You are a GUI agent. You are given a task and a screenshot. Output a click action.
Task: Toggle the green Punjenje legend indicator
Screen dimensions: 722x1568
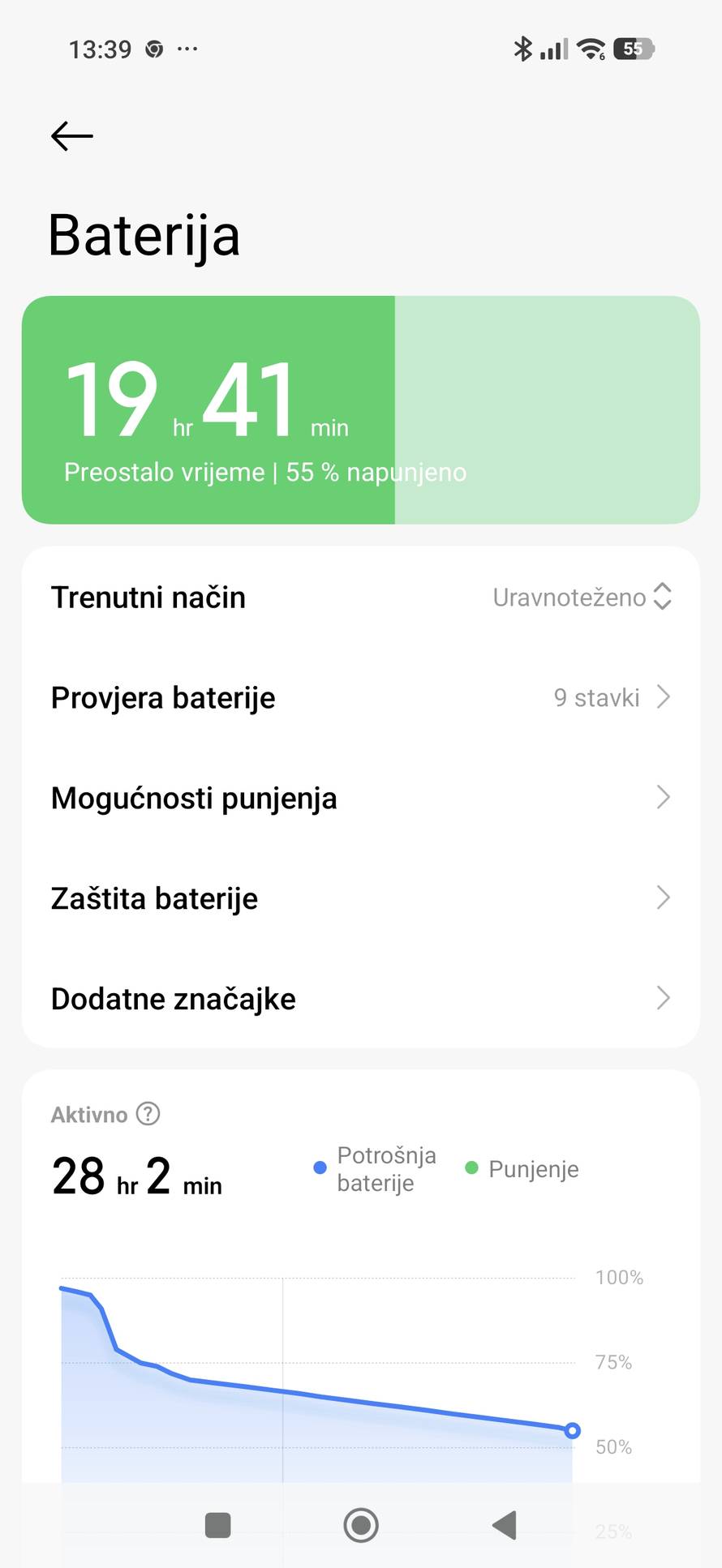(x=471, y=1168)
